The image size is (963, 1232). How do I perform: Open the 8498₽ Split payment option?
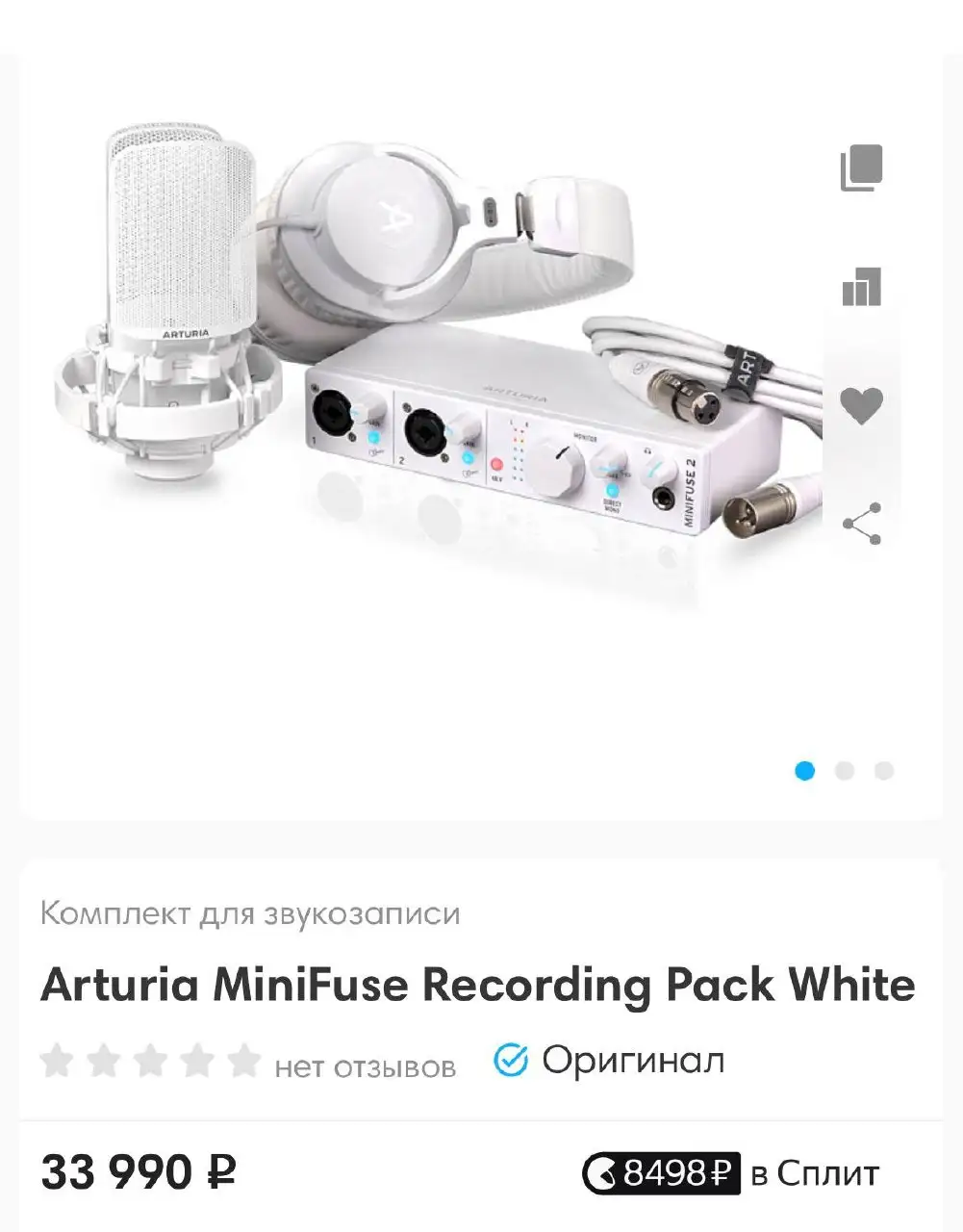click(730, 1173)
